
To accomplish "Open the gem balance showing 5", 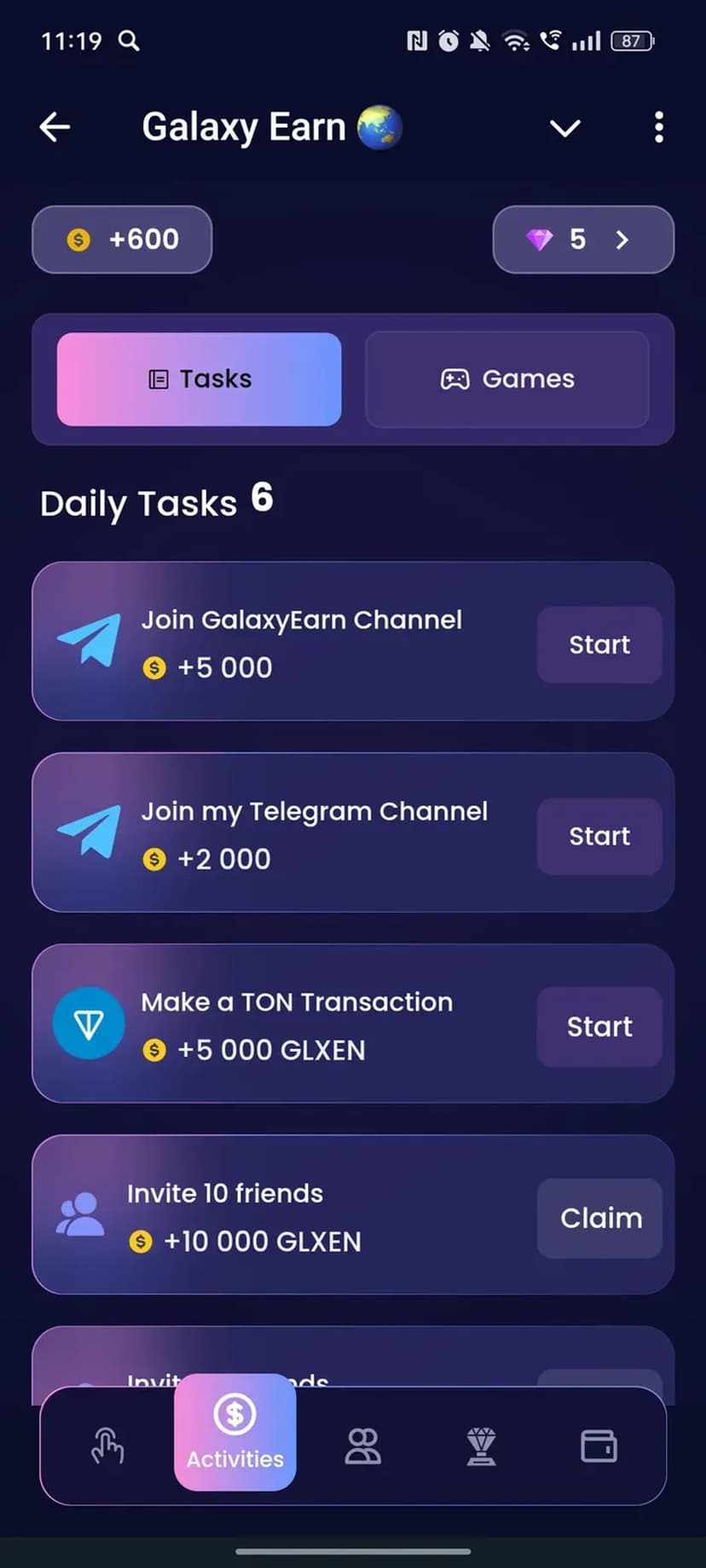I will pyautogui.click(x=583, y=239).
